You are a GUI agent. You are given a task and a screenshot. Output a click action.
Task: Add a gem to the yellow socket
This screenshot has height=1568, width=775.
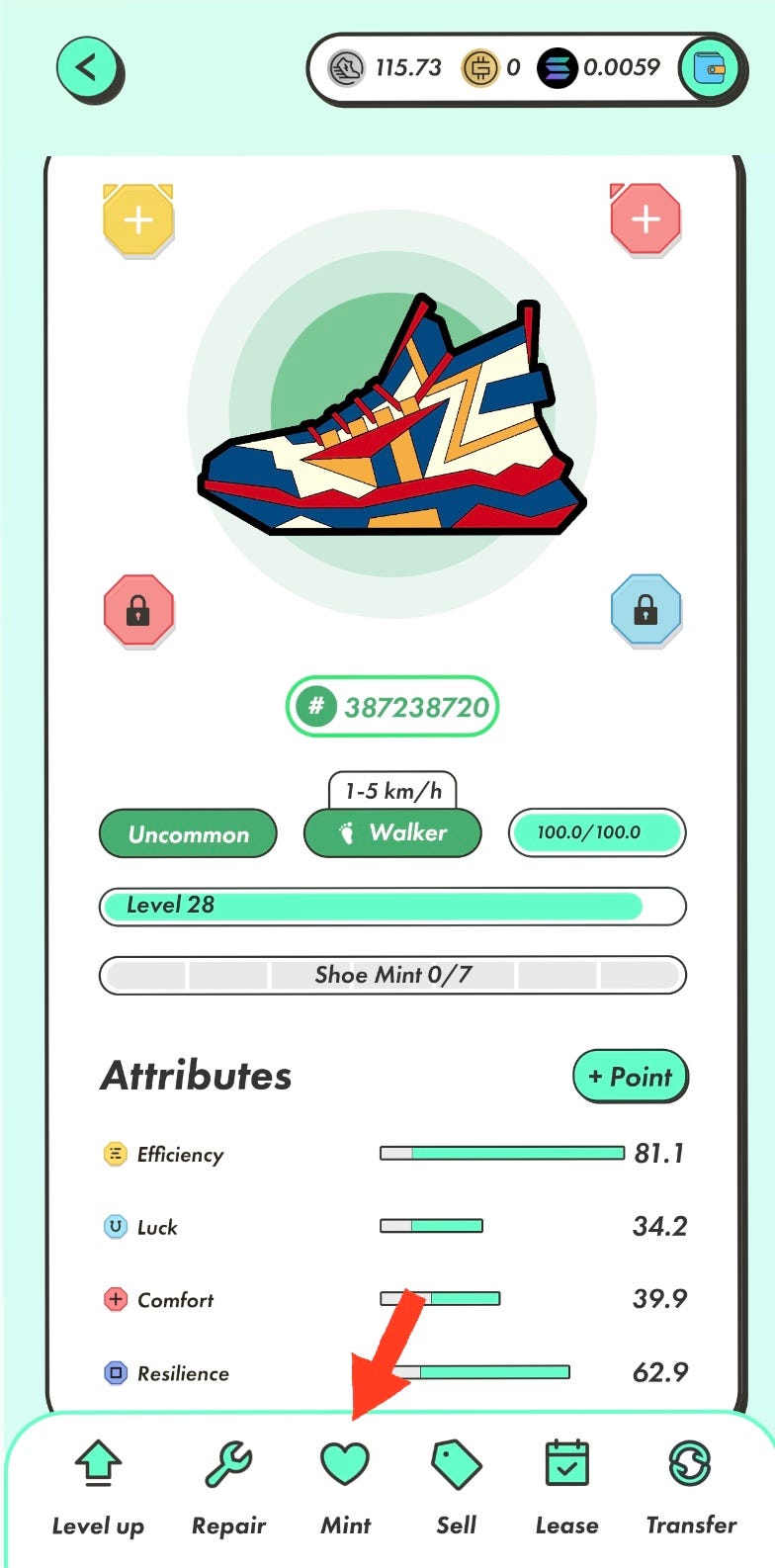click(x=138, y=219)
